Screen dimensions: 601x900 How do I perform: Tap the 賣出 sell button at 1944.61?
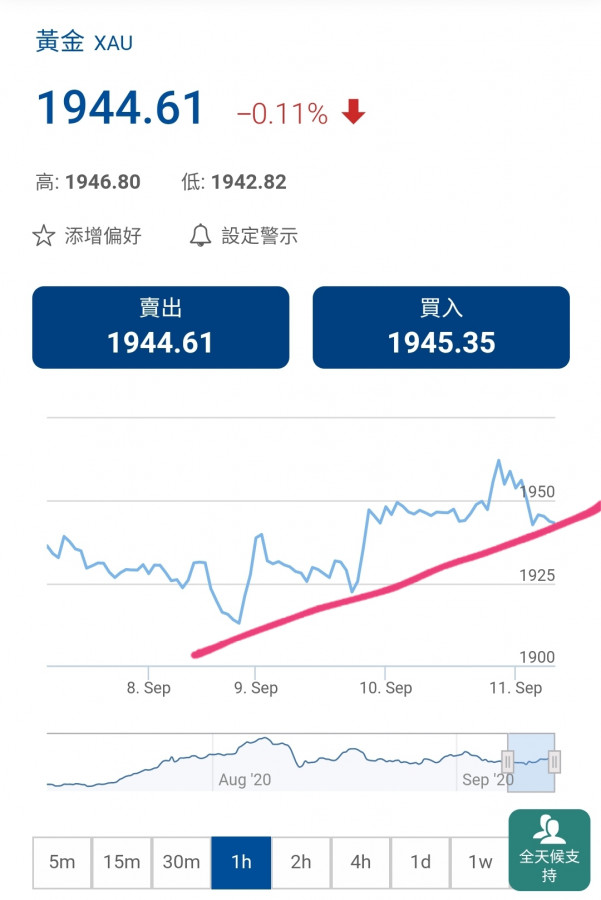click(x=160, y=327)
